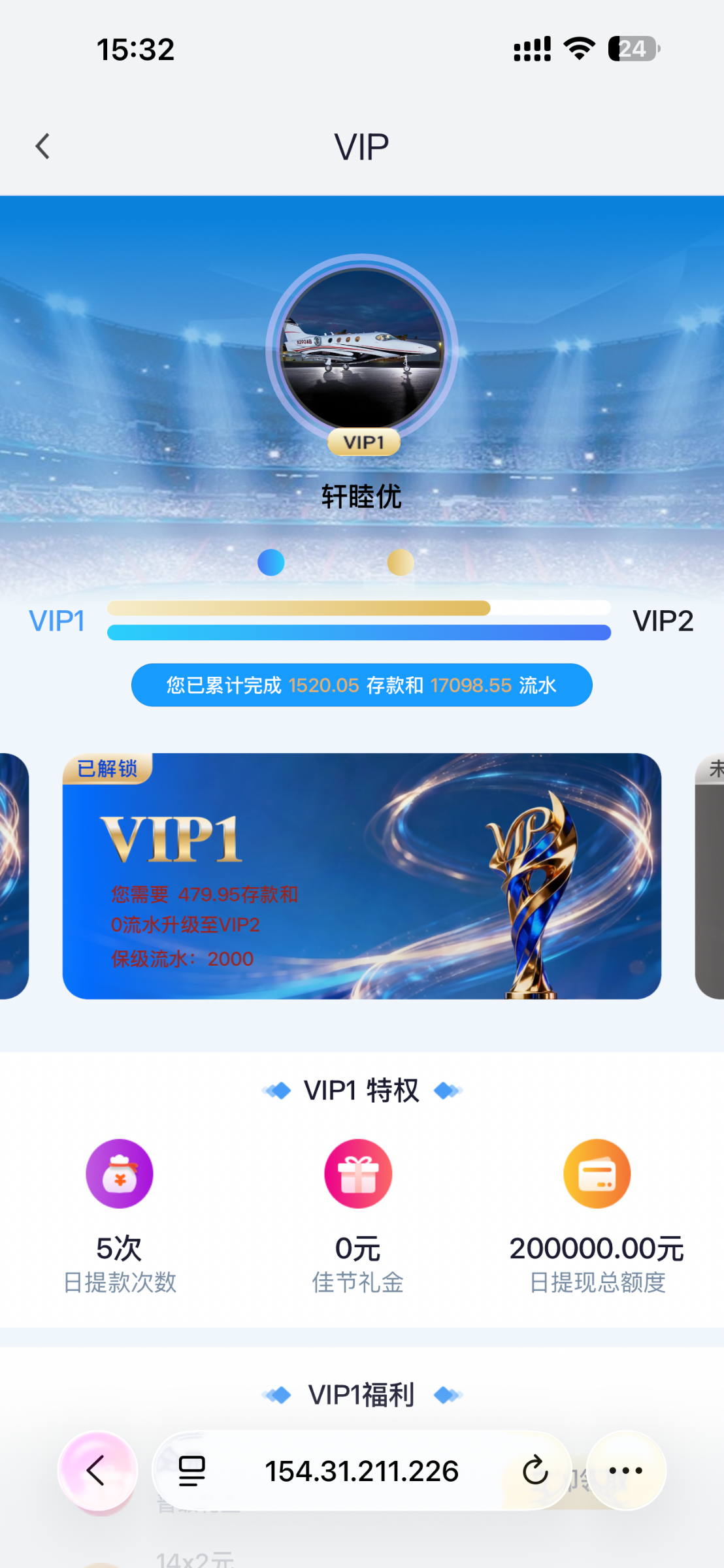The image size is (724, 1568).
Task: Reload the page with the refresh icon
Action: tap(535, 1471)
